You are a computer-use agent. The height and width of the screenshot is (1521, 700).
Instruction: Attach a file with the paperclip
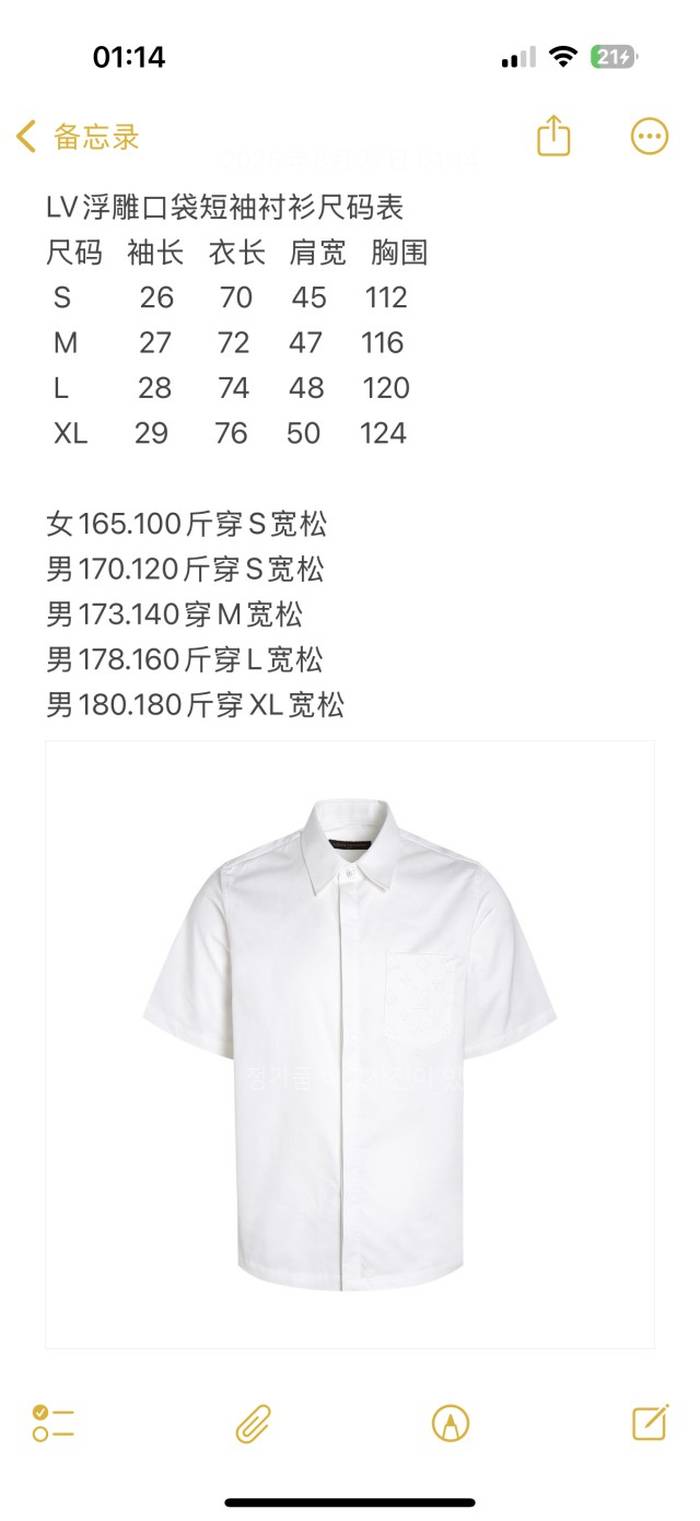pyautogui.click(x=253, y=1423)
